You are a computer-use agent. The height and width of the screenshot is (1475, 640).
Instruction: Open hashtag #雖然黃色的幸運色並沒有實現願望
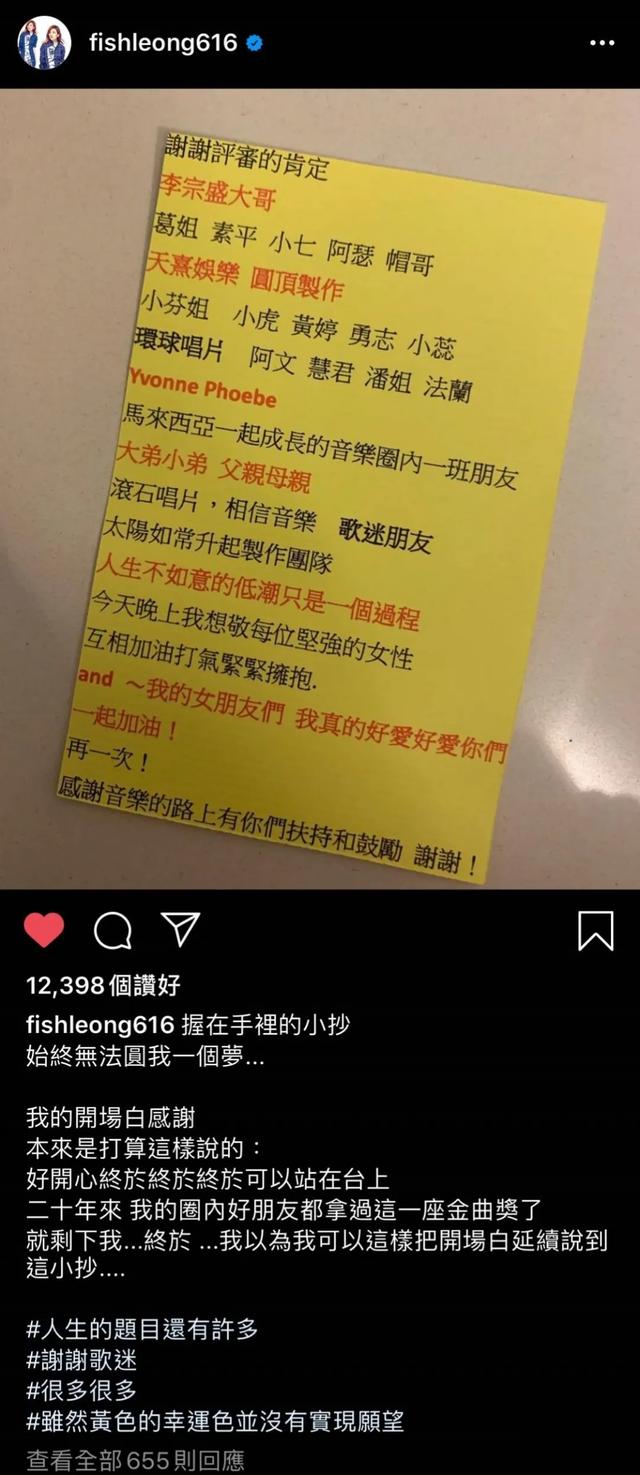pyautogui.click(x=215, y=1421)
